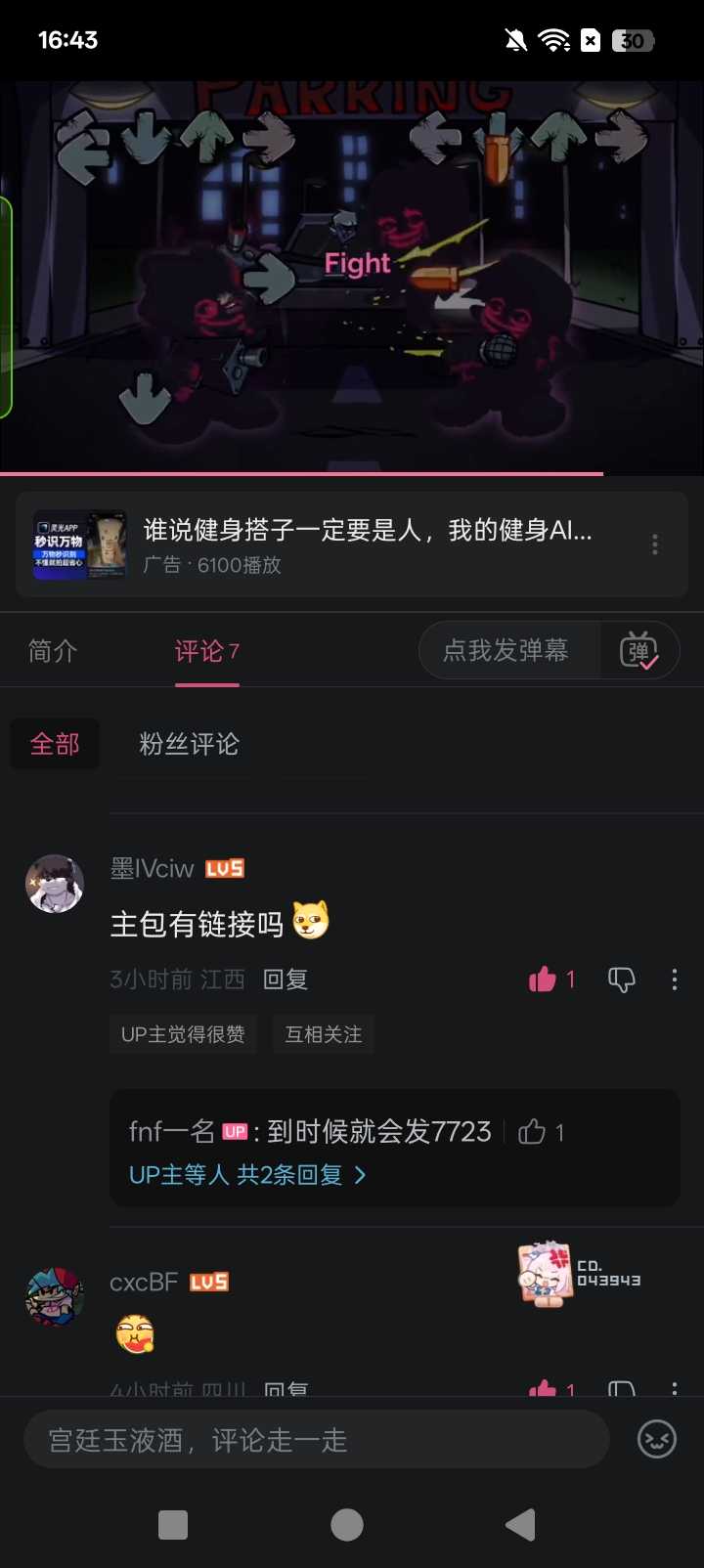Like 墨IVciw's comment
Image resolution: width=704 pixels, height=1568 pixels.
pyautogui.click(x=544, y=980)
